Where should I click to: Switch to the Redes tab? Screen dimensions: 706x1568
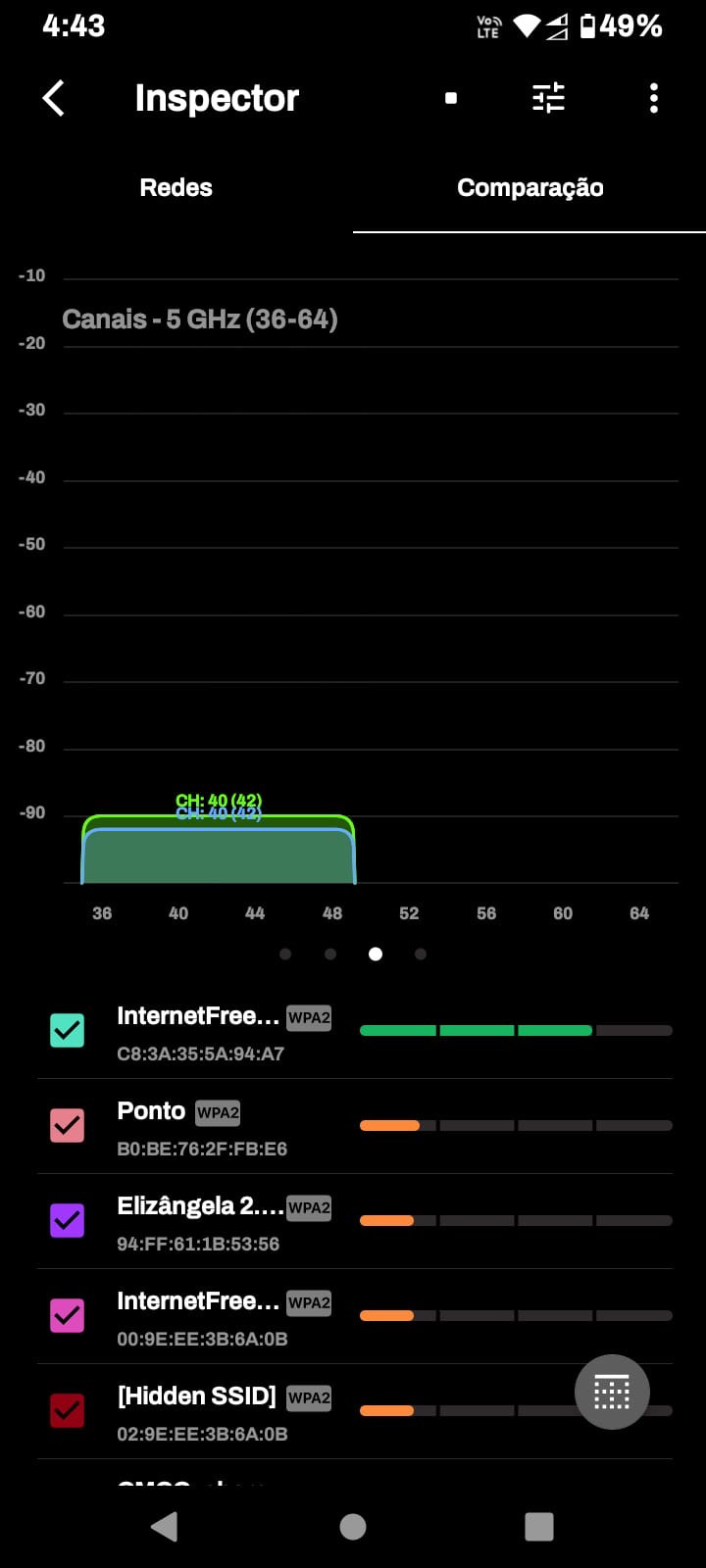click(x=176, y=187)
